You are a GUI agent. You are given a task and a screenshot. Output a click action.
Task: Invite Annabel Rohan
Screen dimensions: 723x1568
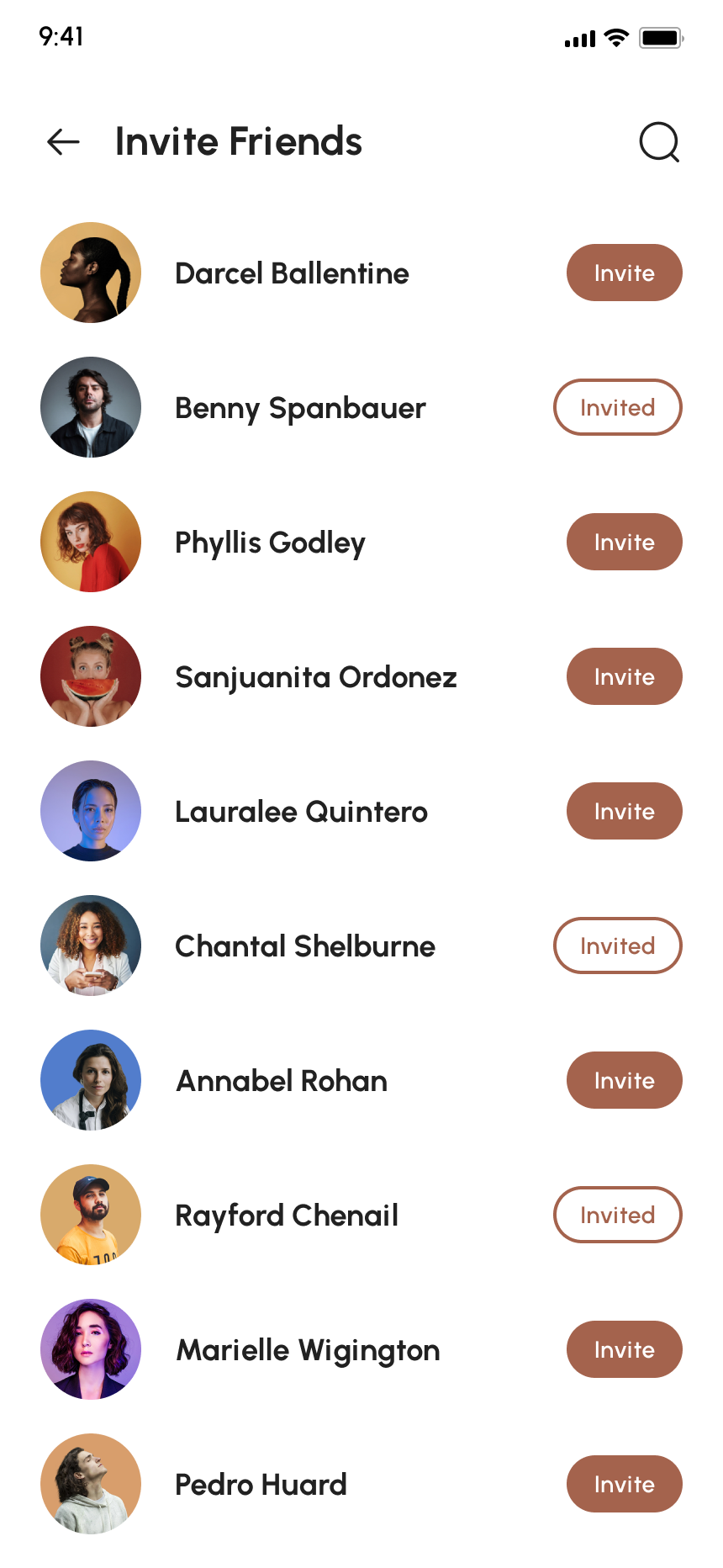pyautogui.click(x=624, y=1081)
